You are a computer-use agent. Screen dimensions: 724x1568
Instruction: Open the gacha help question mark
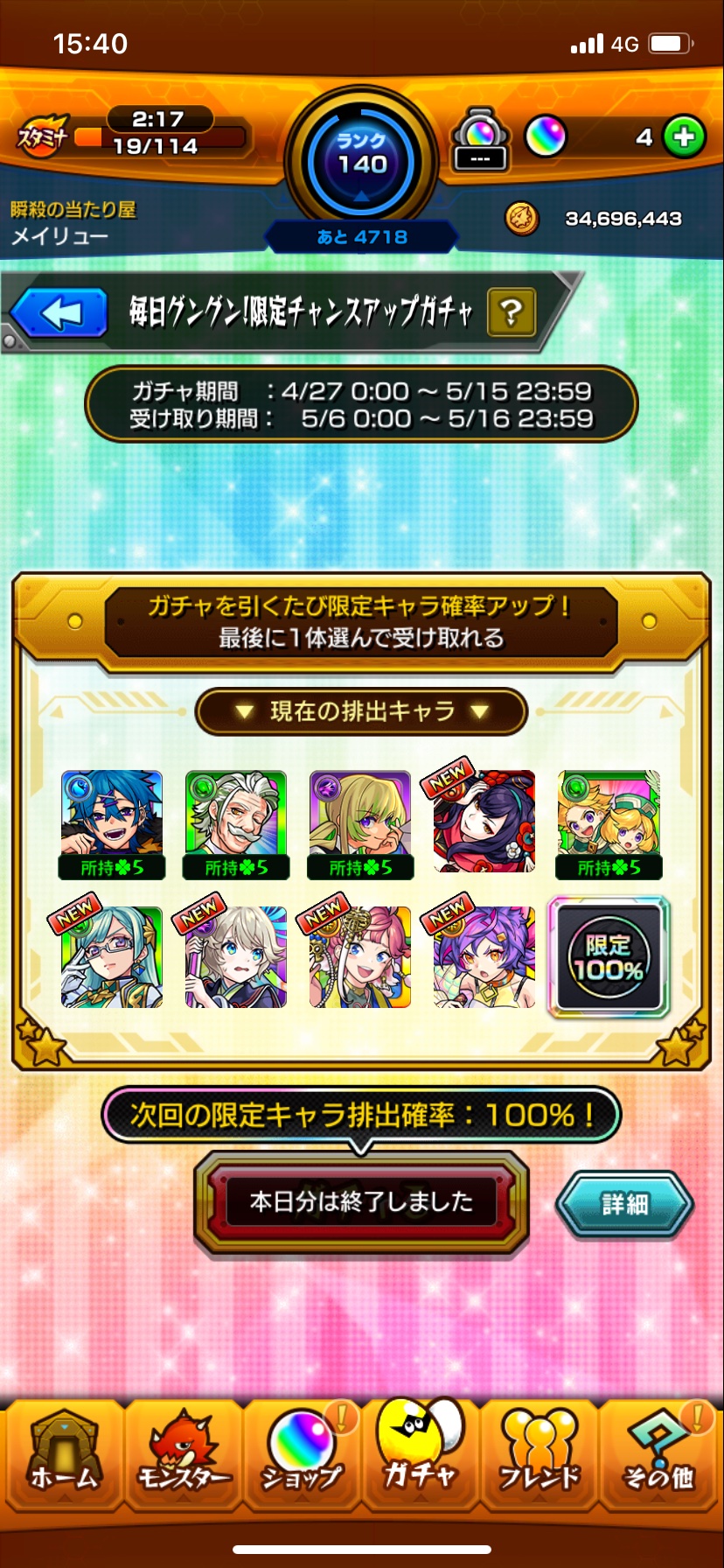pyautogui.click(x=512, y=311)
